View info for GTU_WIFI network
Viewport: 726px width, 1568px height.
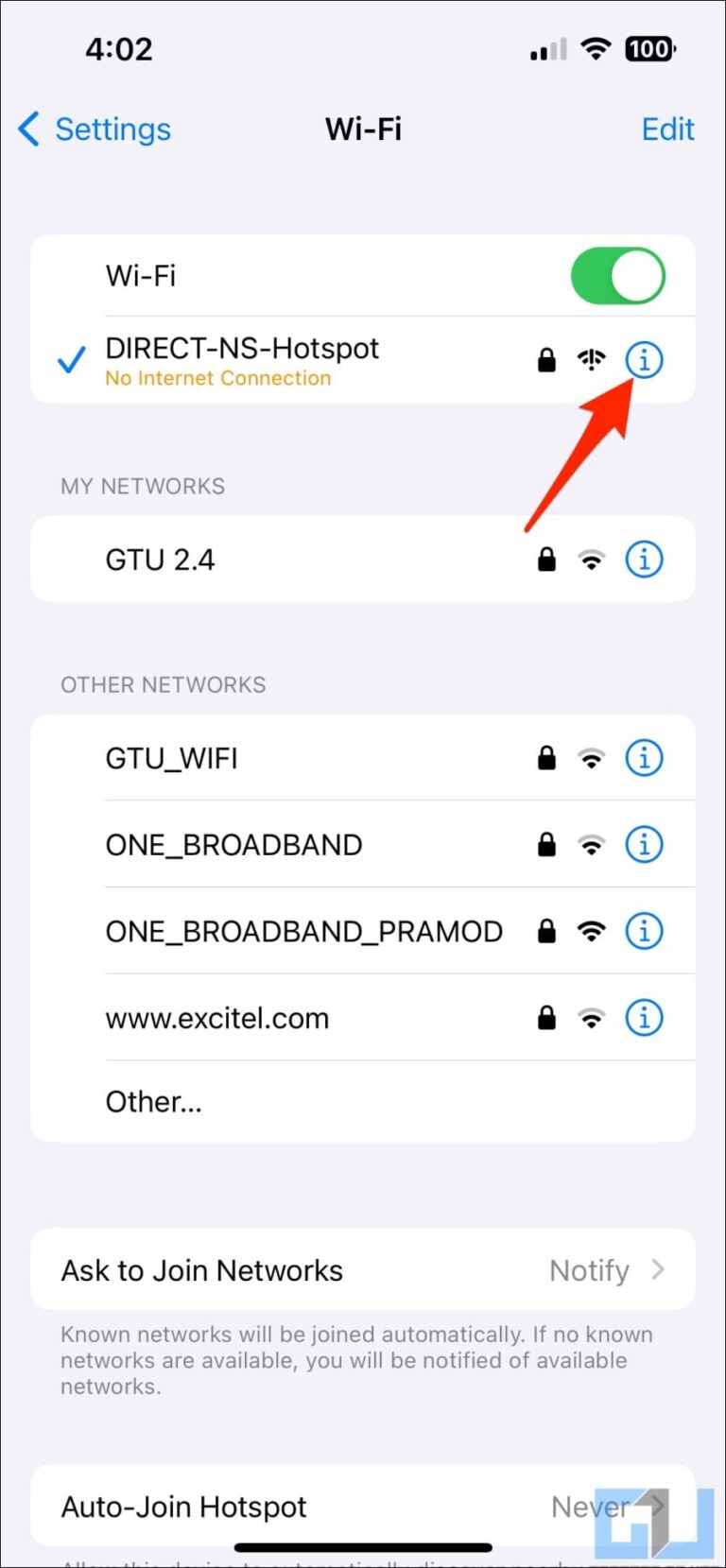(x=644, y=757)
